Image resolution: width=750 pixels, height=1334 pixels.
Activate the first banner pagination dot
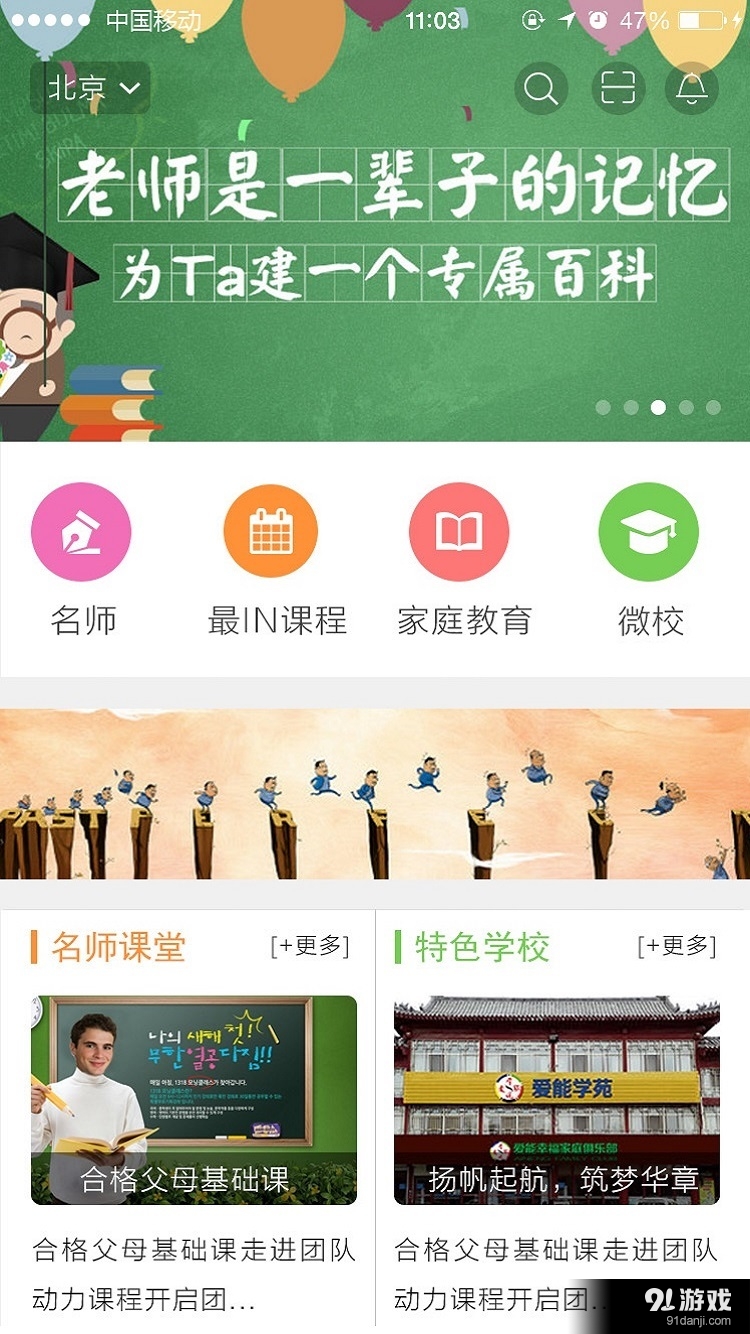[x=601, y=409]
